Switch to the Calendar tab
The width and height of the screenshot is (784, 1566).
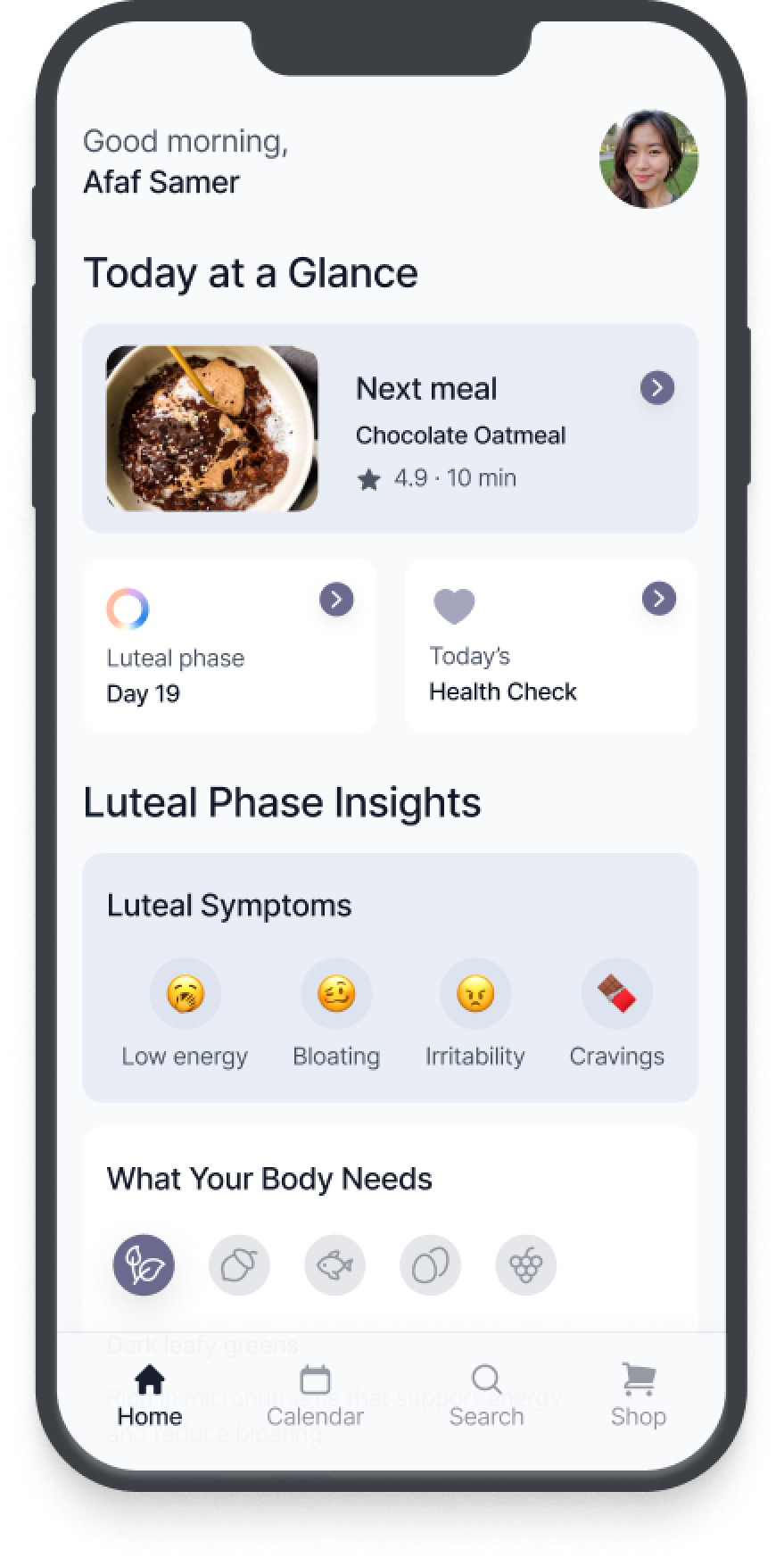point(315,1396)
